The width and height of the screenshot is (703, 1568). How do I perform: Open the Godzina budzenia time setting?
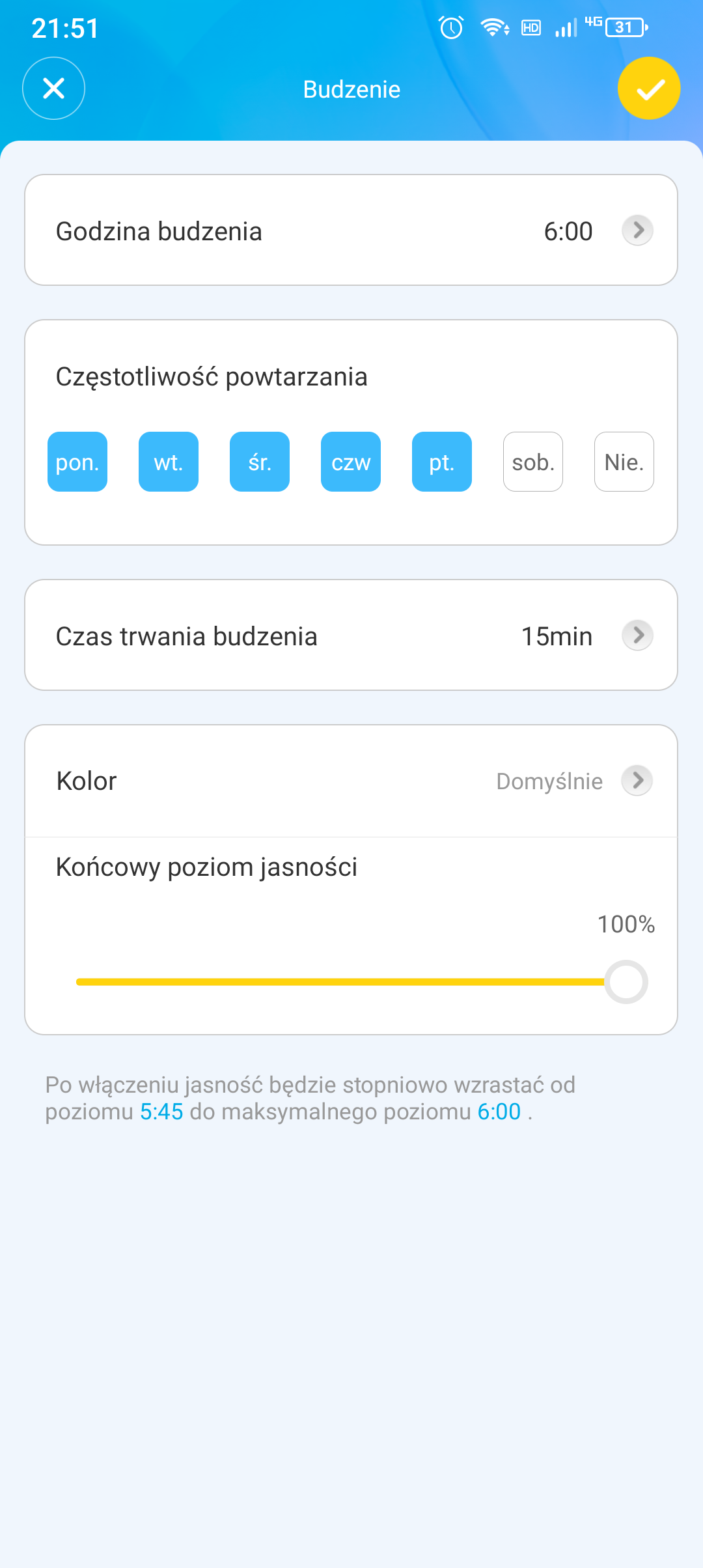tap(351, 230)
